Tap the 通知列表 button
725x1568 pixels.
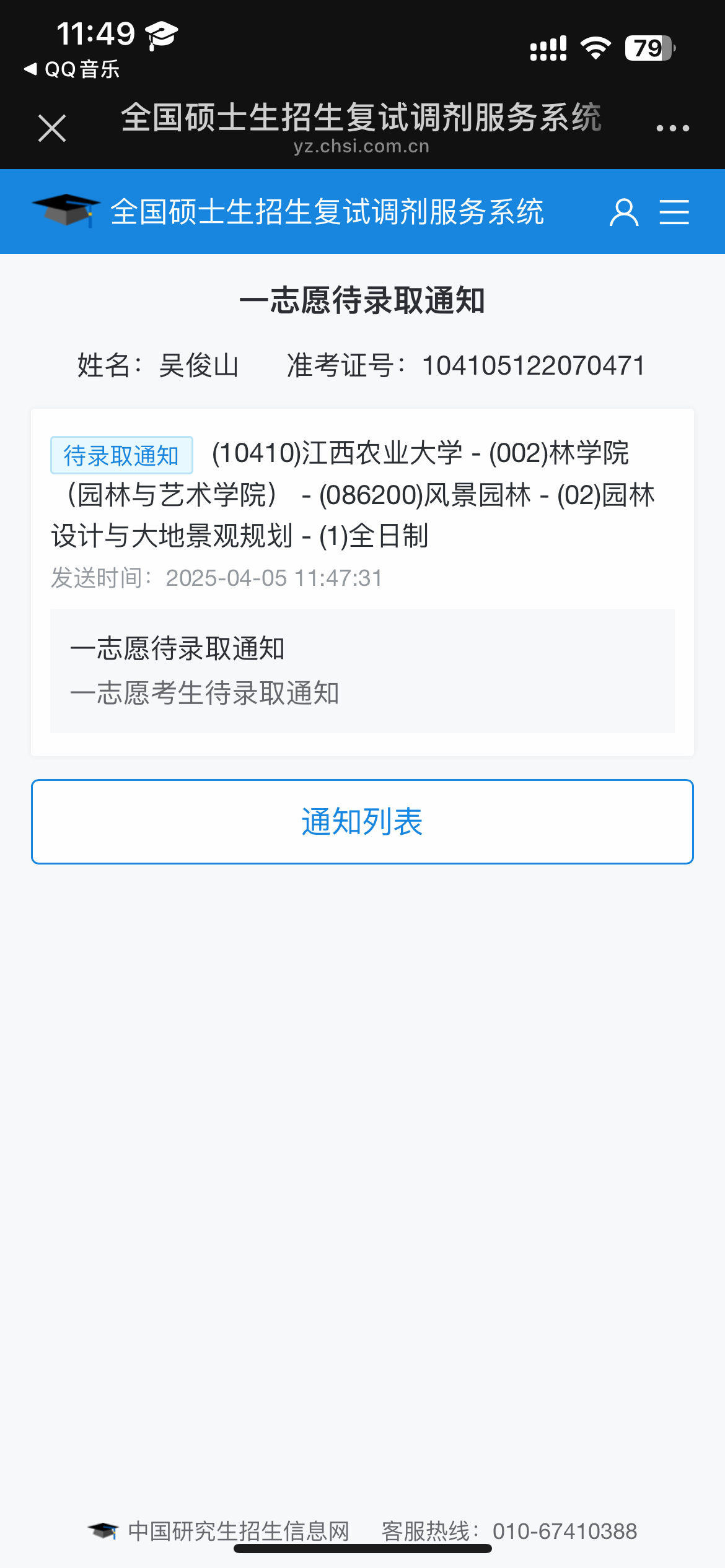pos(362,821)
